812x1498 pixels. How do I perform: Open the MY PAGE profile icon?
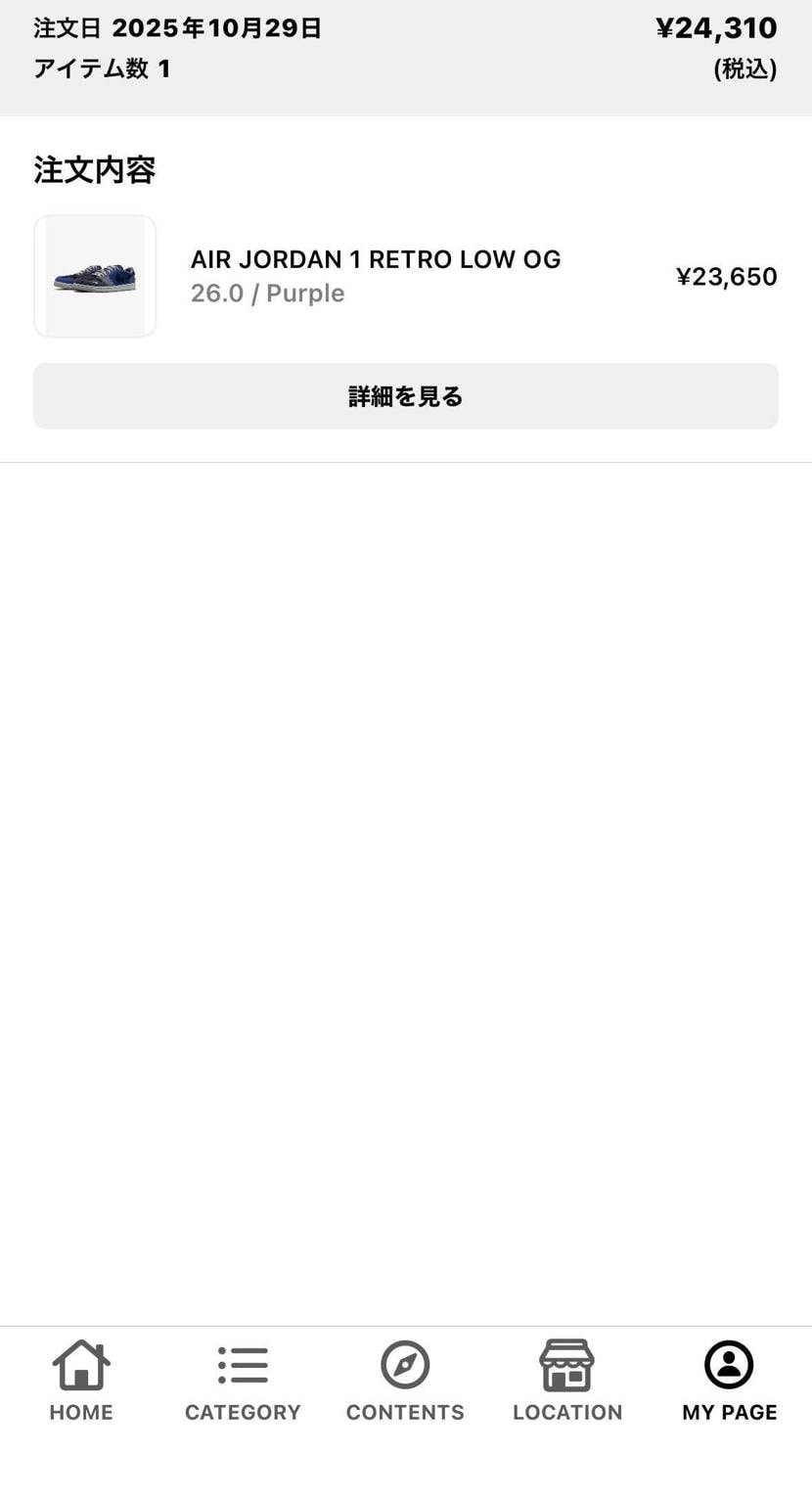tap(728, 1365)
